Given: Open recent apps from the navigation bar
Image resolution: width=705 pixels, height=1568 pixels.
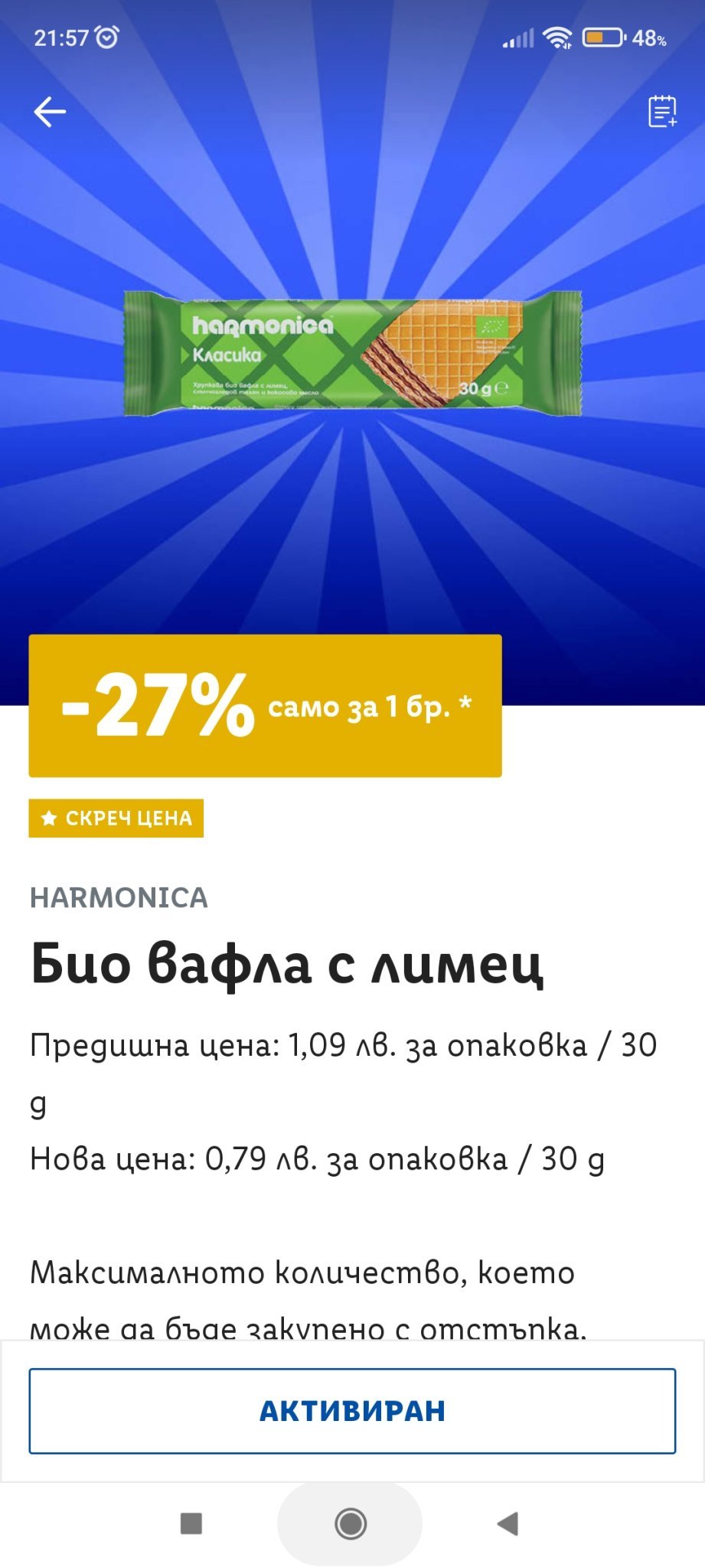Looking at the screenshot, I should coord(191,1524).
